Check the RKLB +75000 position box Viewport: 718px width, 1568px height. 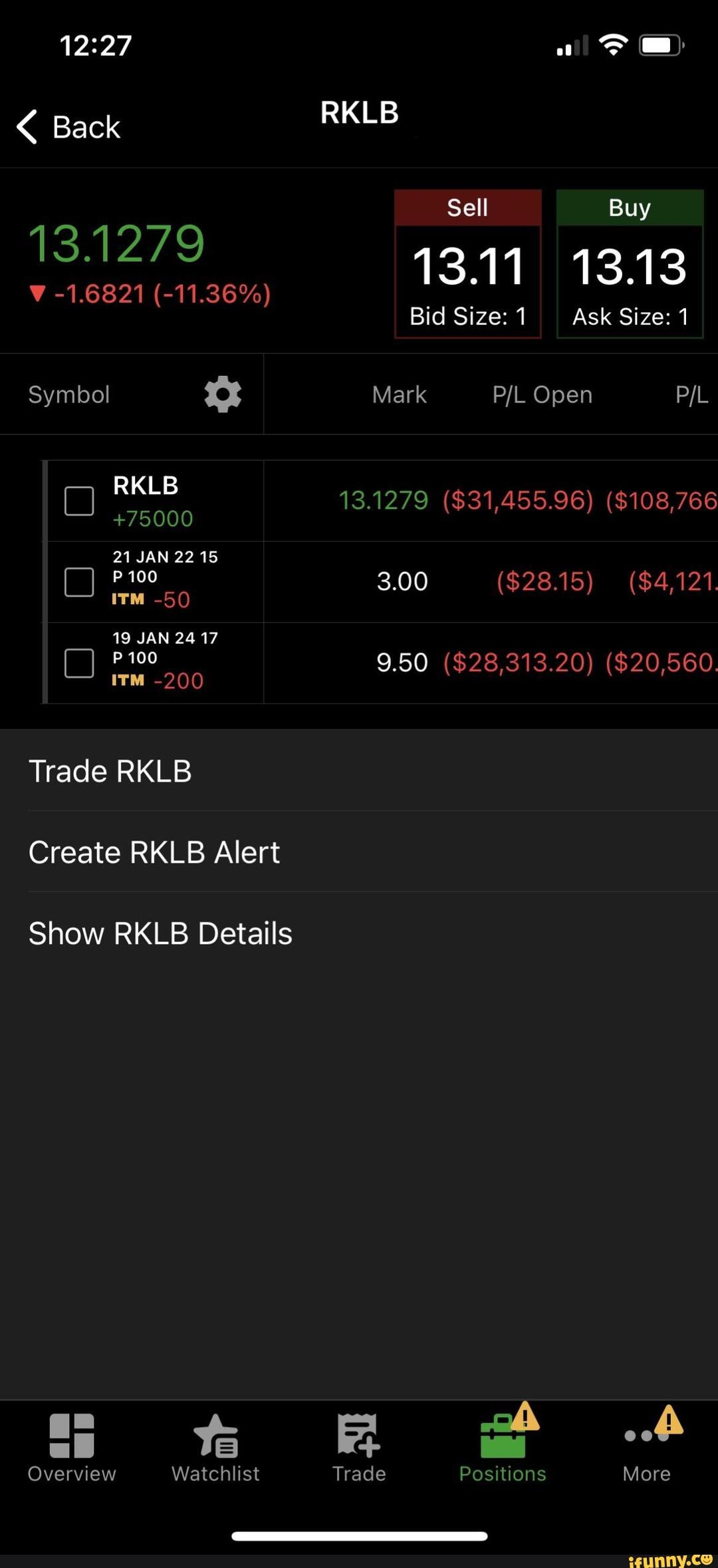tap(79, 501)
